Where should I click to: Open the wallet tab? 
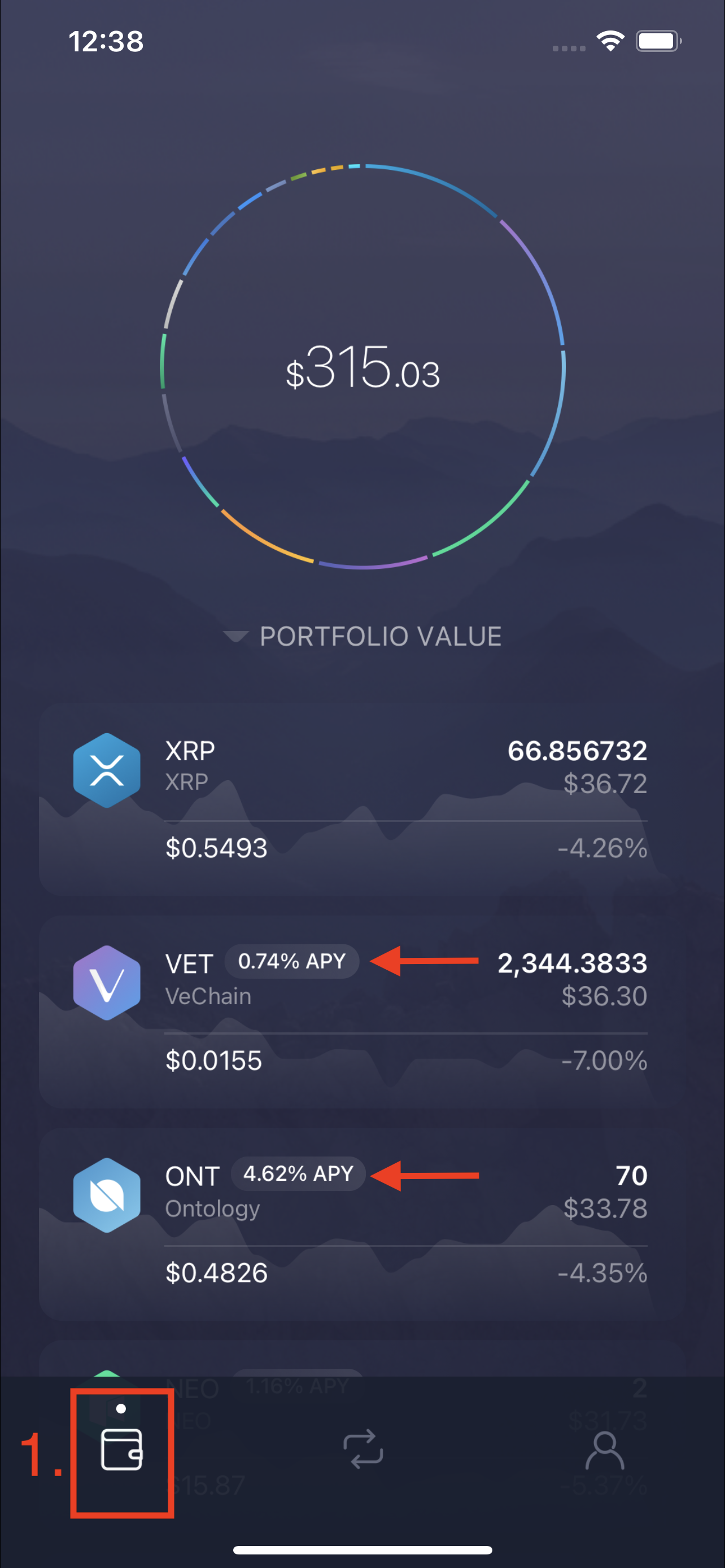point(121,1449)
